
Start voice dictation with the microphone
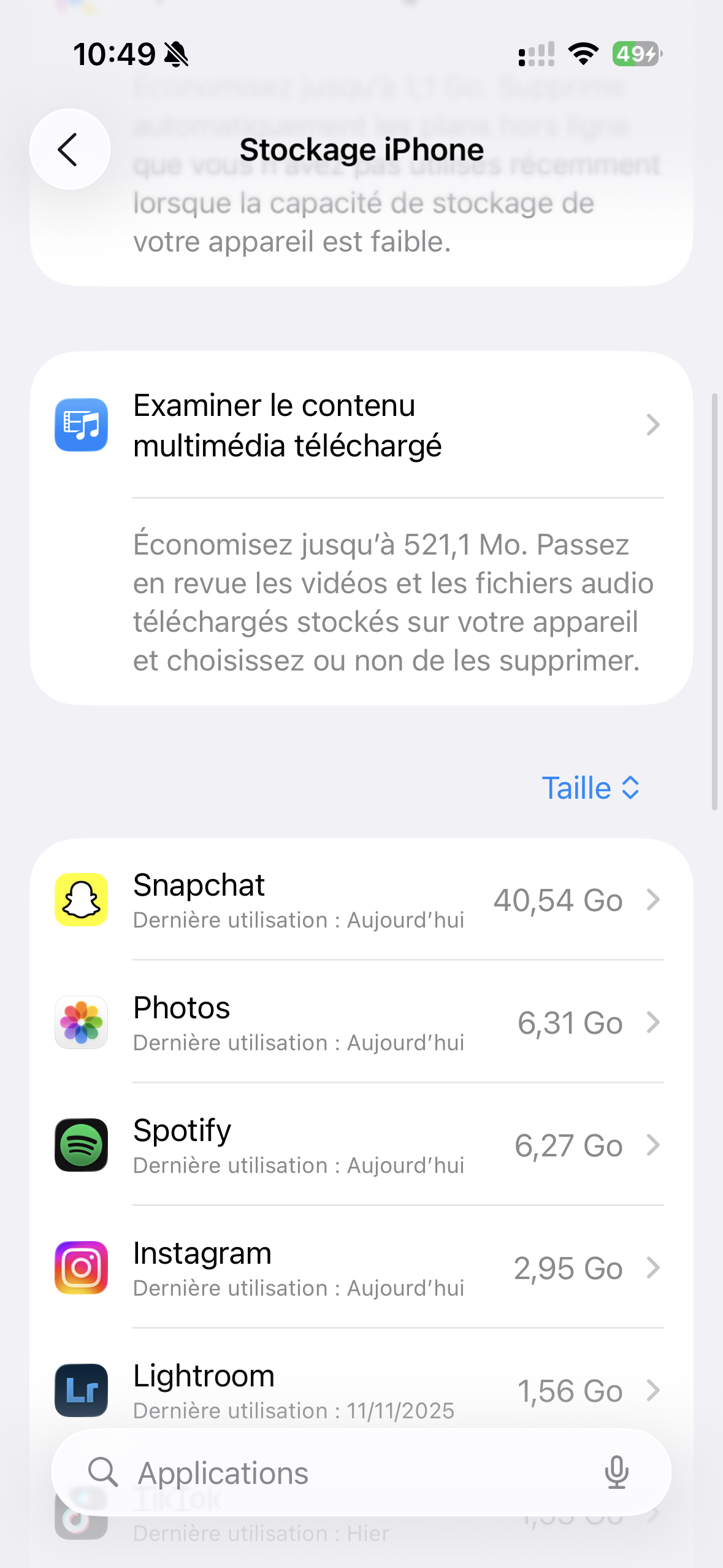point(616,1472)
